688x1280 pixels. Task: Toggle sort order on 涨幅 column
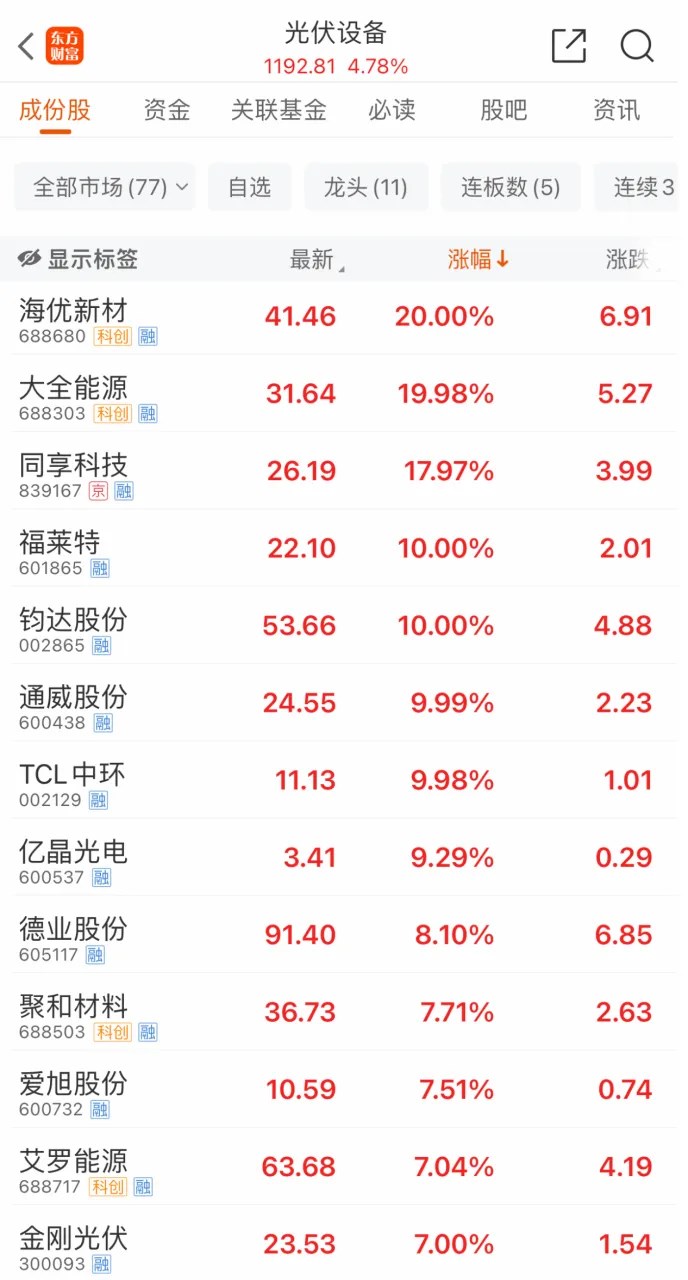tap(478, 260)
